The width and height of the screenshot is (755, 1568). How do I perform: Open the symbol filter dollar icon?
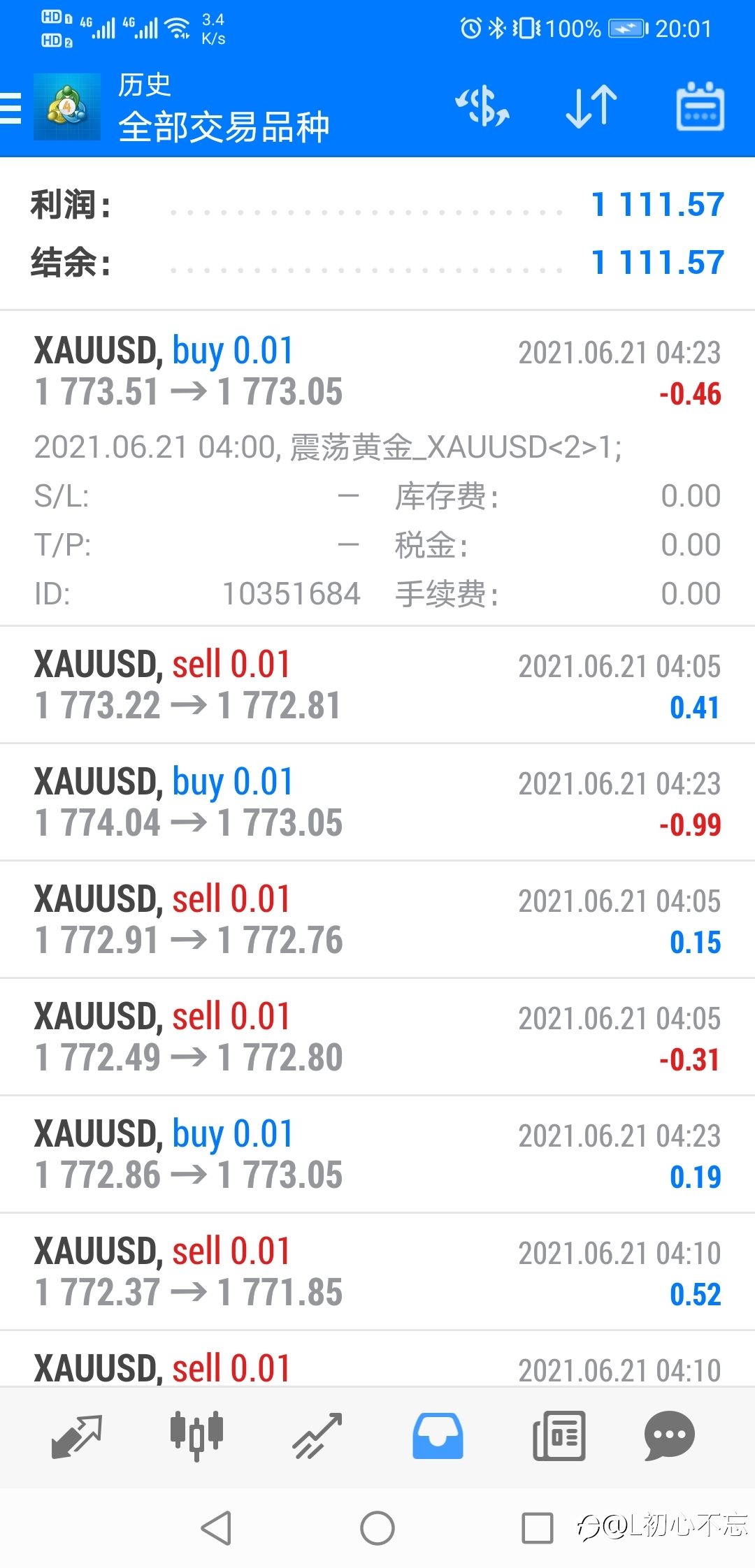[482, 107]
